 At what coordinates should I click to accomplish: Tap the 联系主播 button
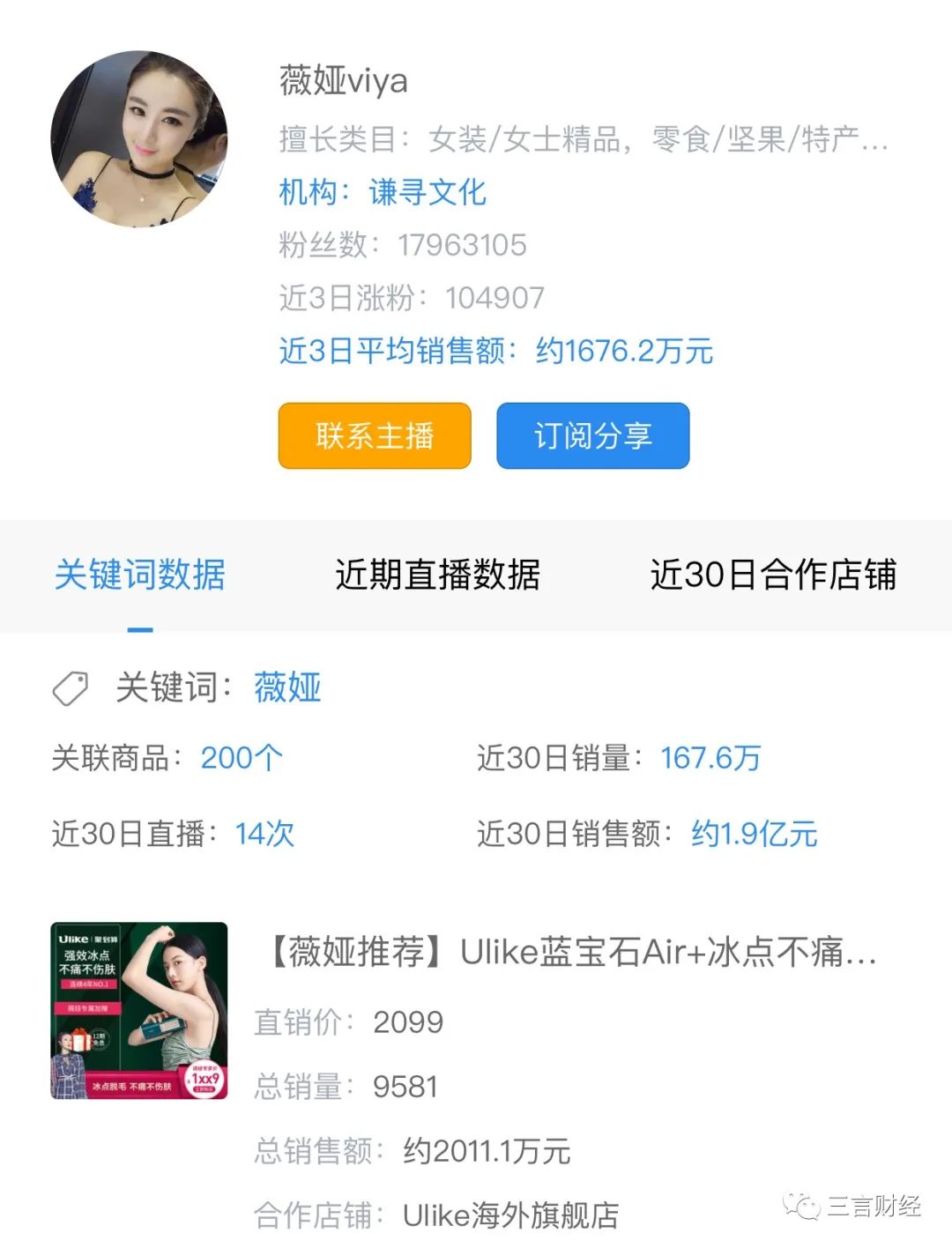pos(375,435)
